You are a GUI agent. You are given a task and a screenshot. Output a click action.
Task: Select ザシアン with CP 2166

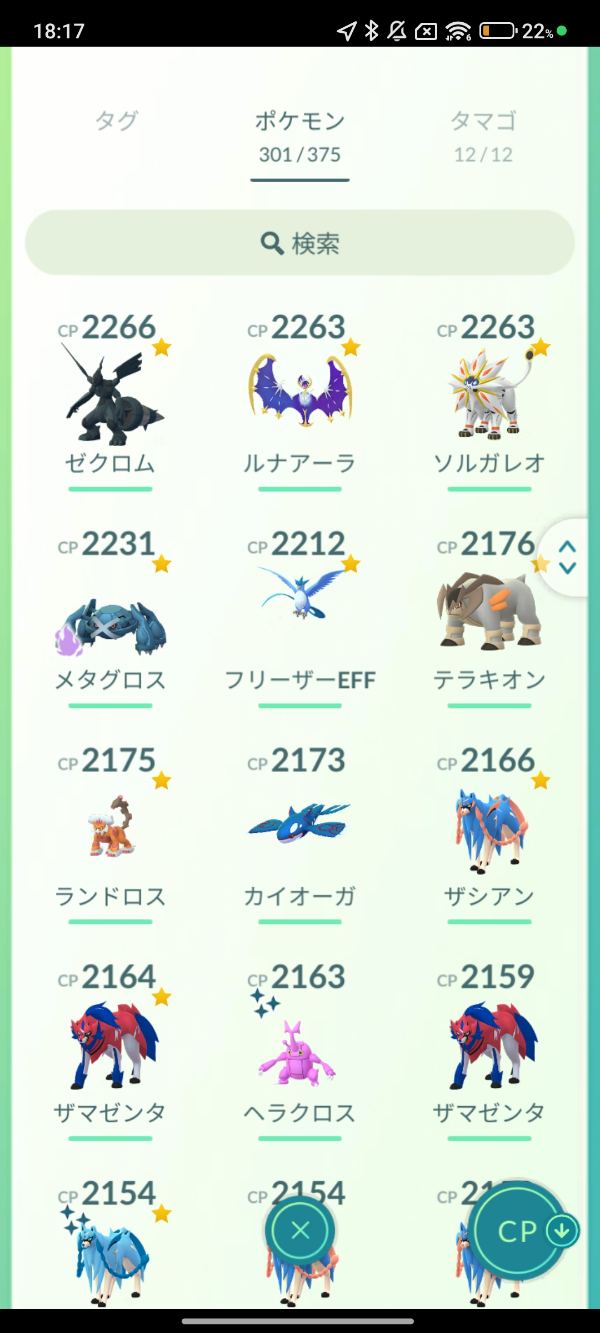[490, 830]
